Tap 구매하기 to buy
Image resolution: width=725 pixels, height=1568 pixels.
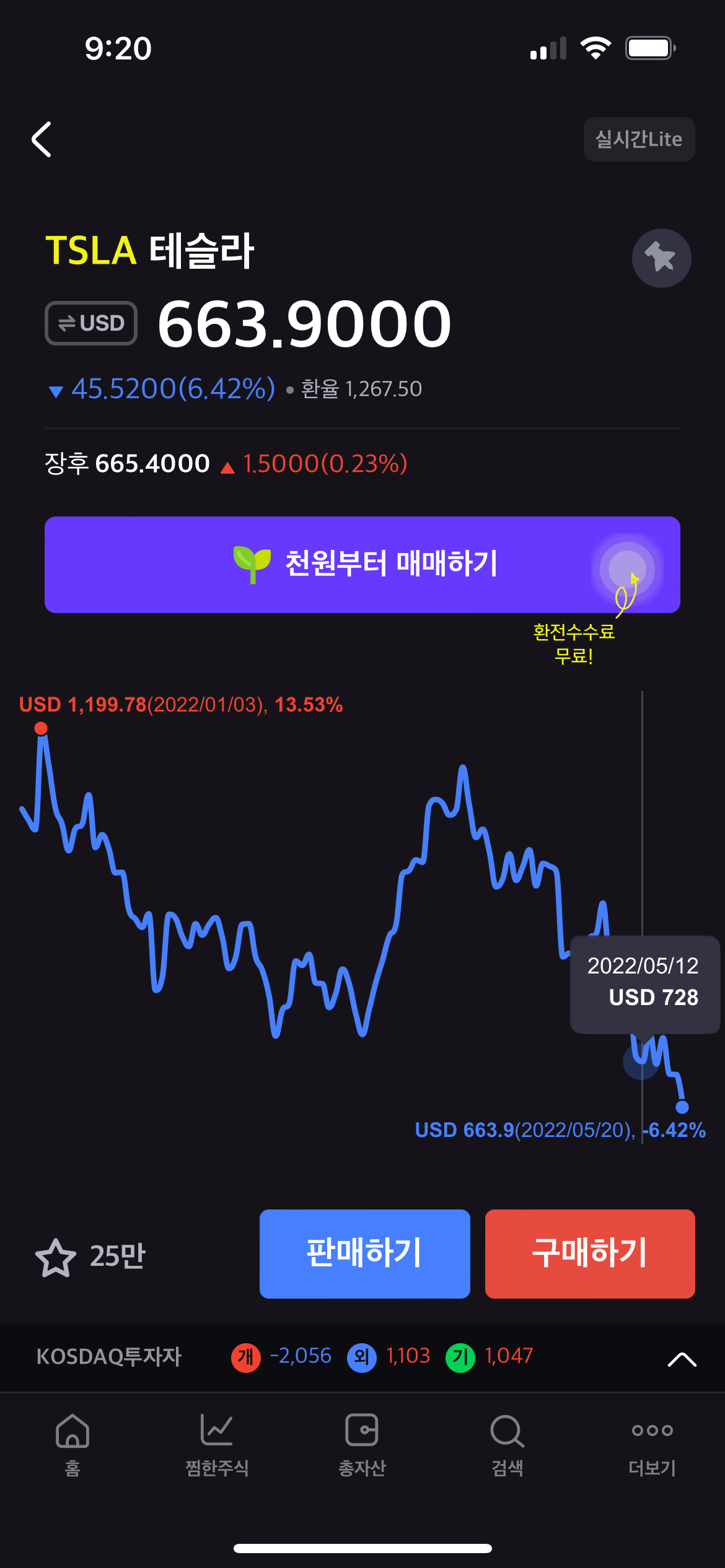coord(589,1253)
